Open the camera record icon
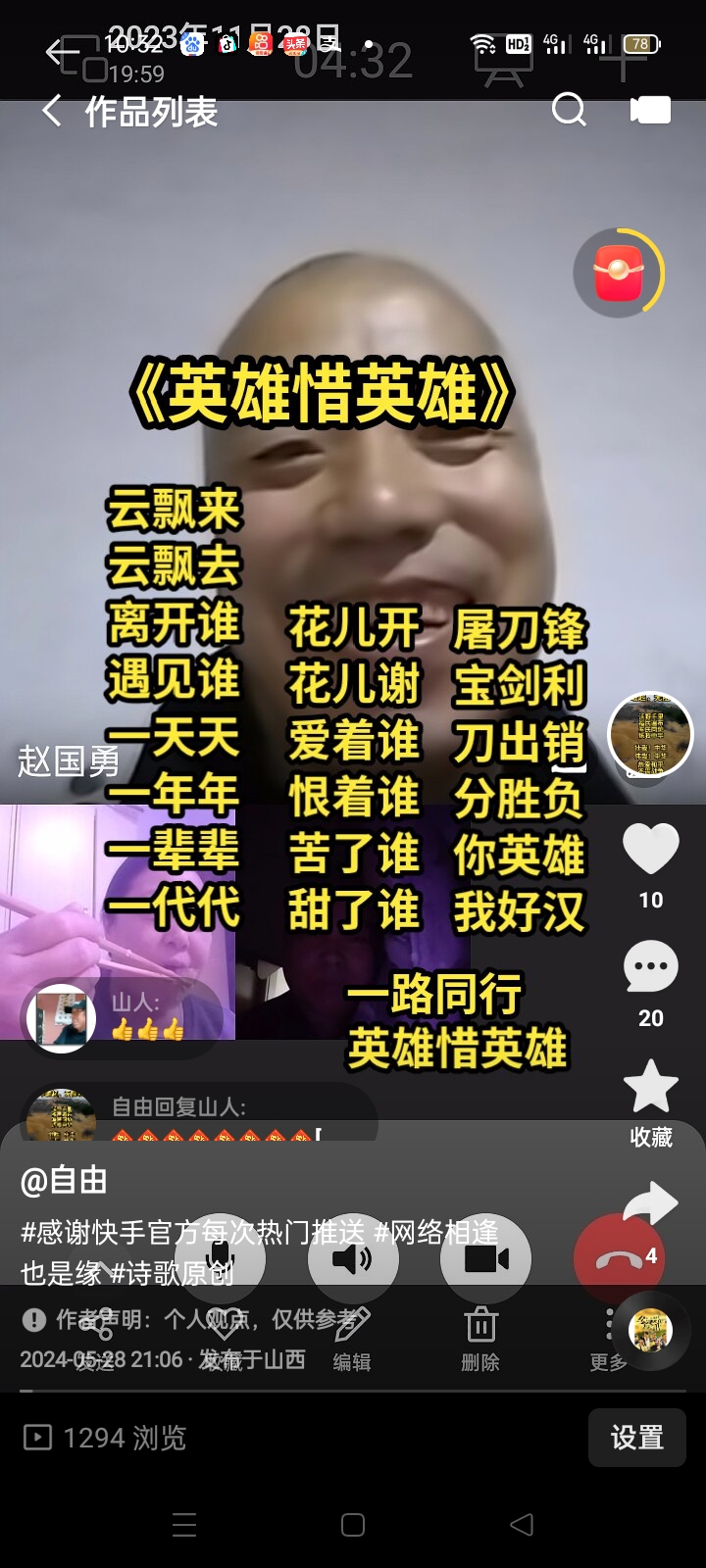The image size is (706, 1568). pos(650,110)
